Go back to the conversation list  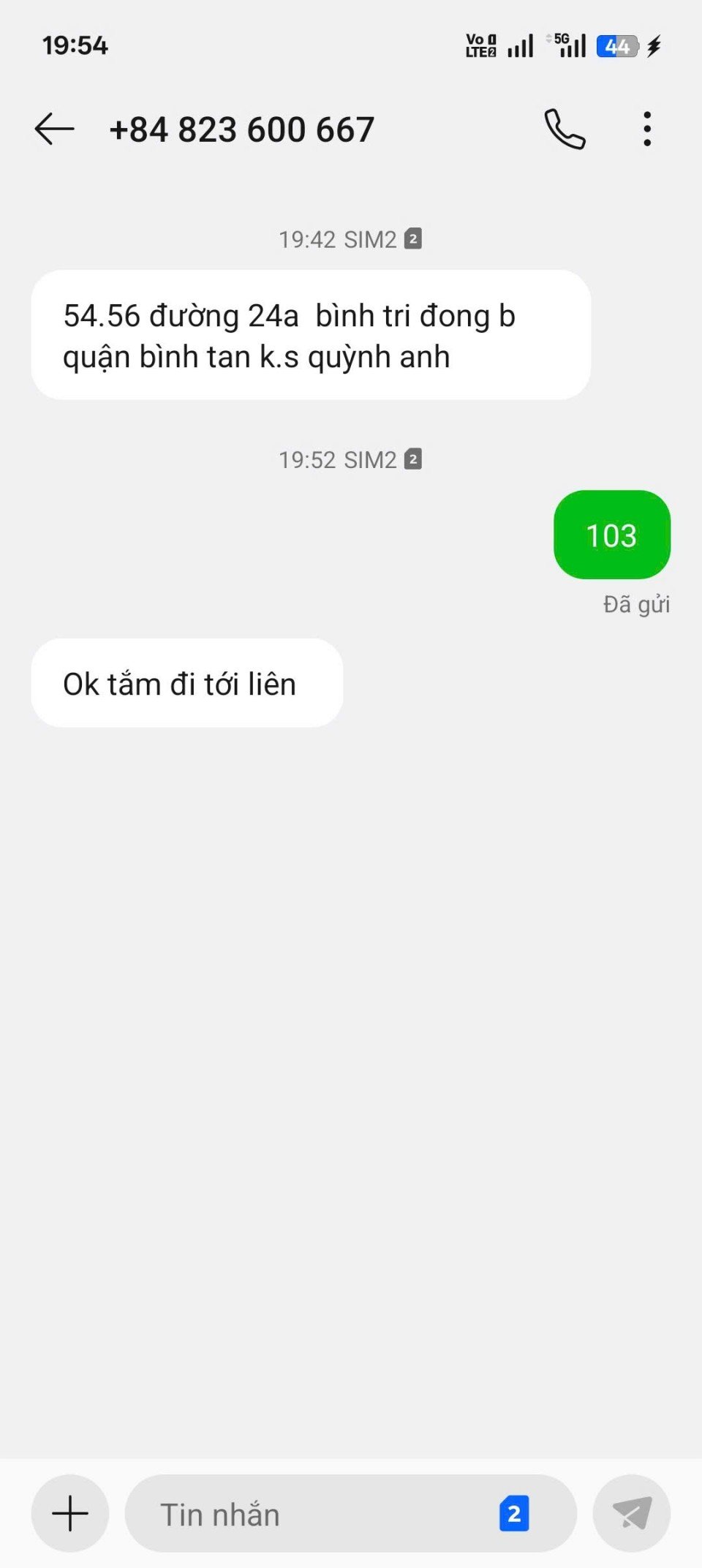pyautogui.click(x=54, y=129)
